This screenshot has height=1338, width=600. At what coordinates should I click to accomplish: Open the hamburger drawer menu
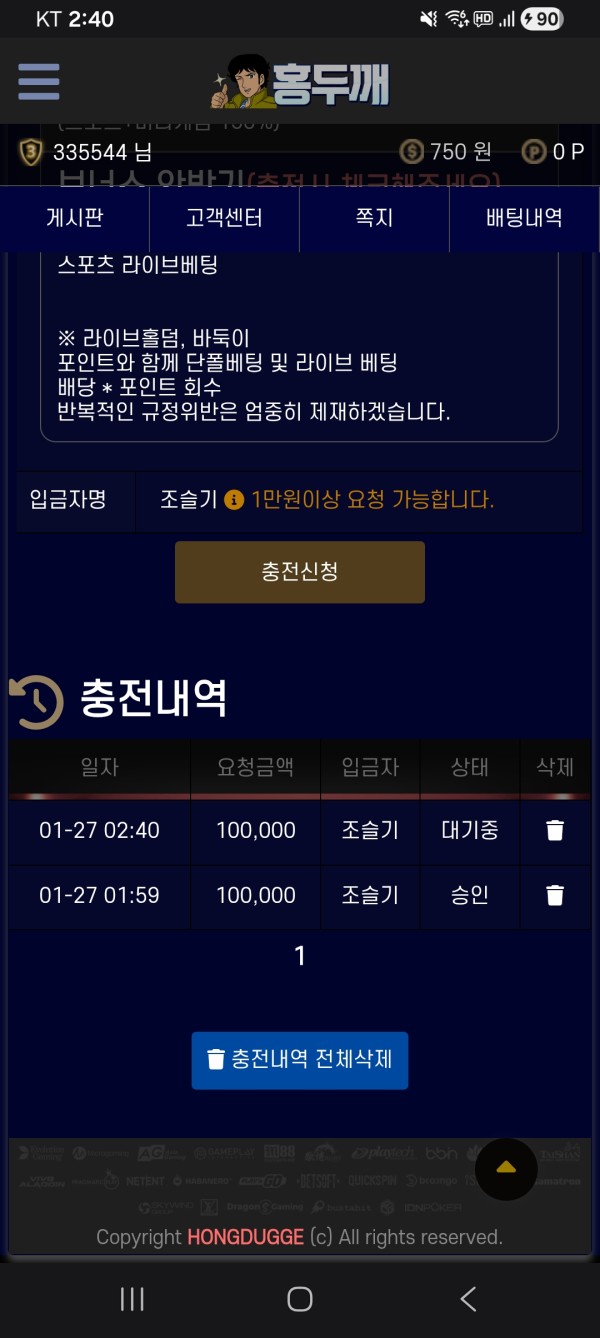(x=39, y=82)
